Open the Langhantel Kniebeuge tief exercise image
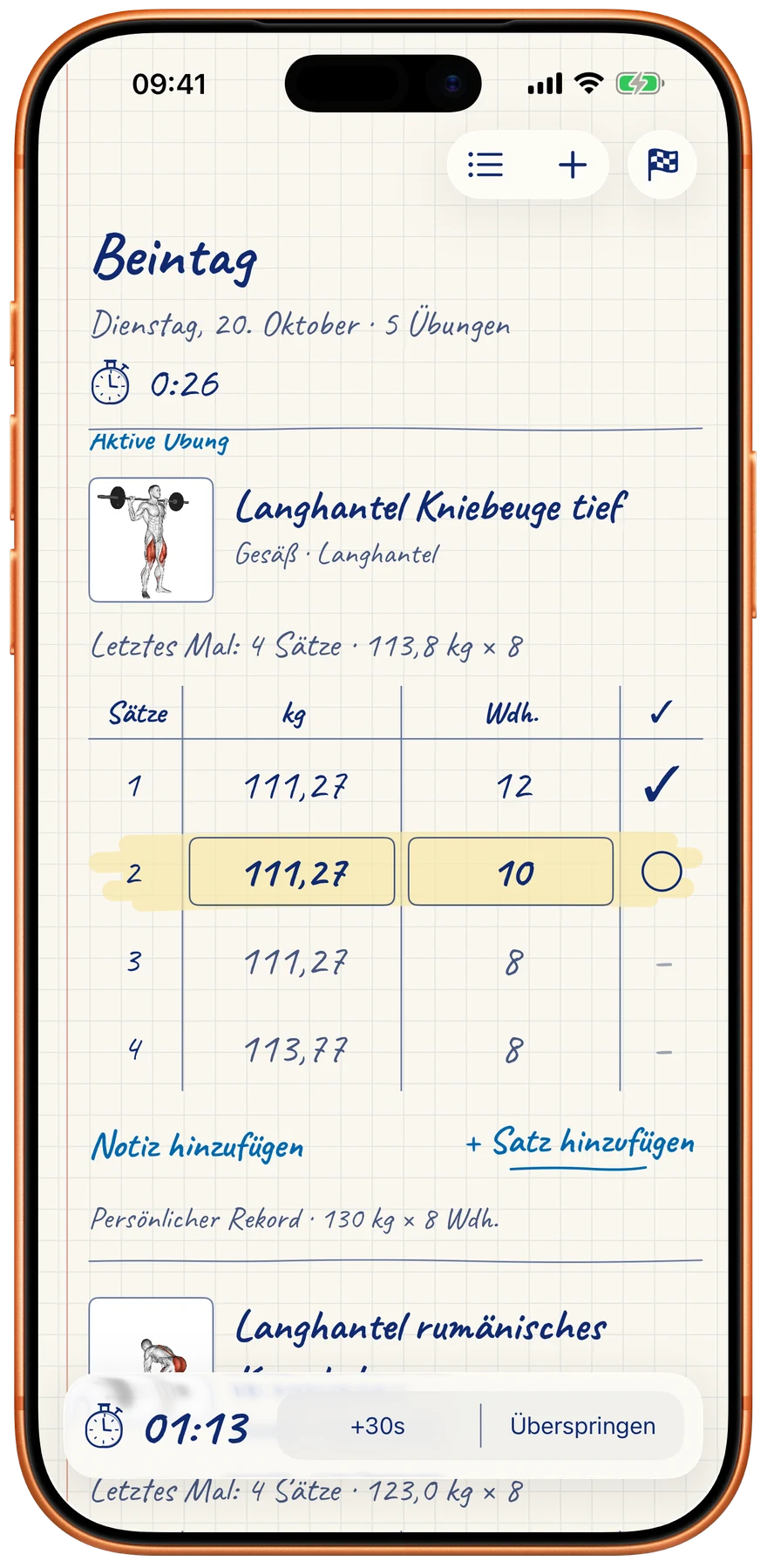This screenshot has width=767, height=1568. [x=151, y=540]
